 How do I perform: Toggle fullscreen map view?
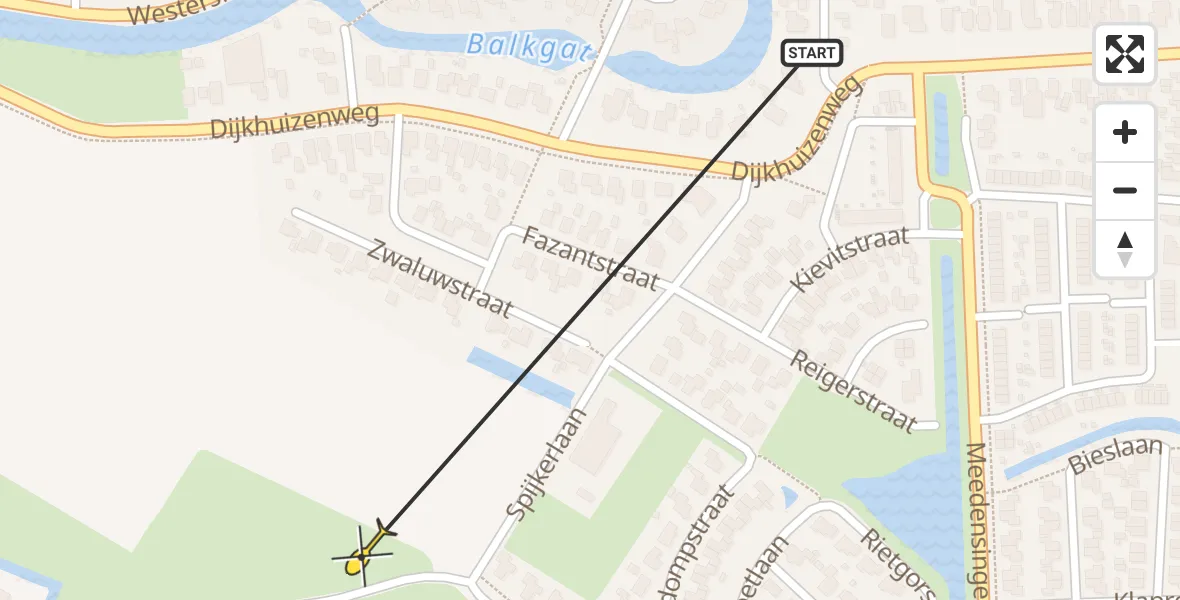pos(1125,54)
